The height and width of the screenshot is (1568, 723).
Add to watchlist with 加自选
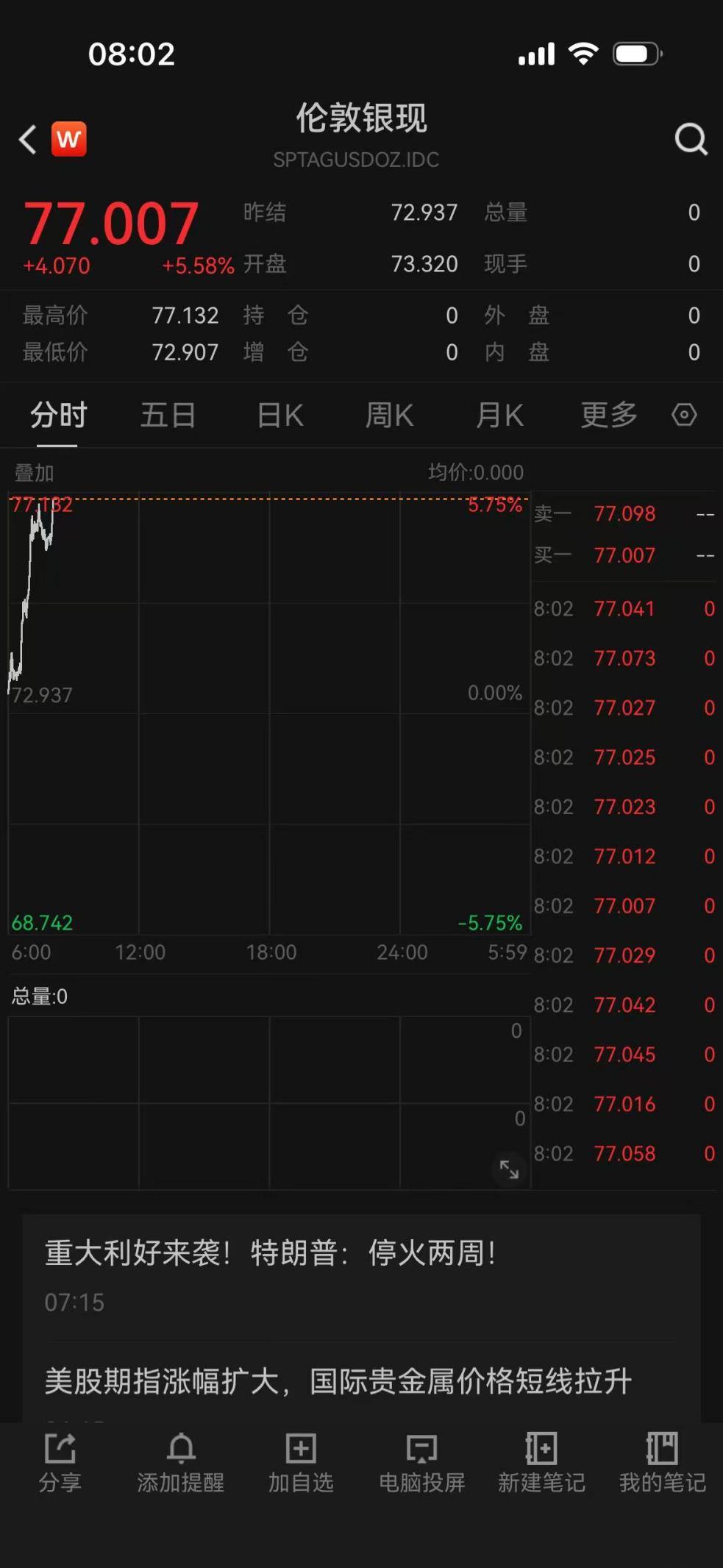pos(301,1462)
